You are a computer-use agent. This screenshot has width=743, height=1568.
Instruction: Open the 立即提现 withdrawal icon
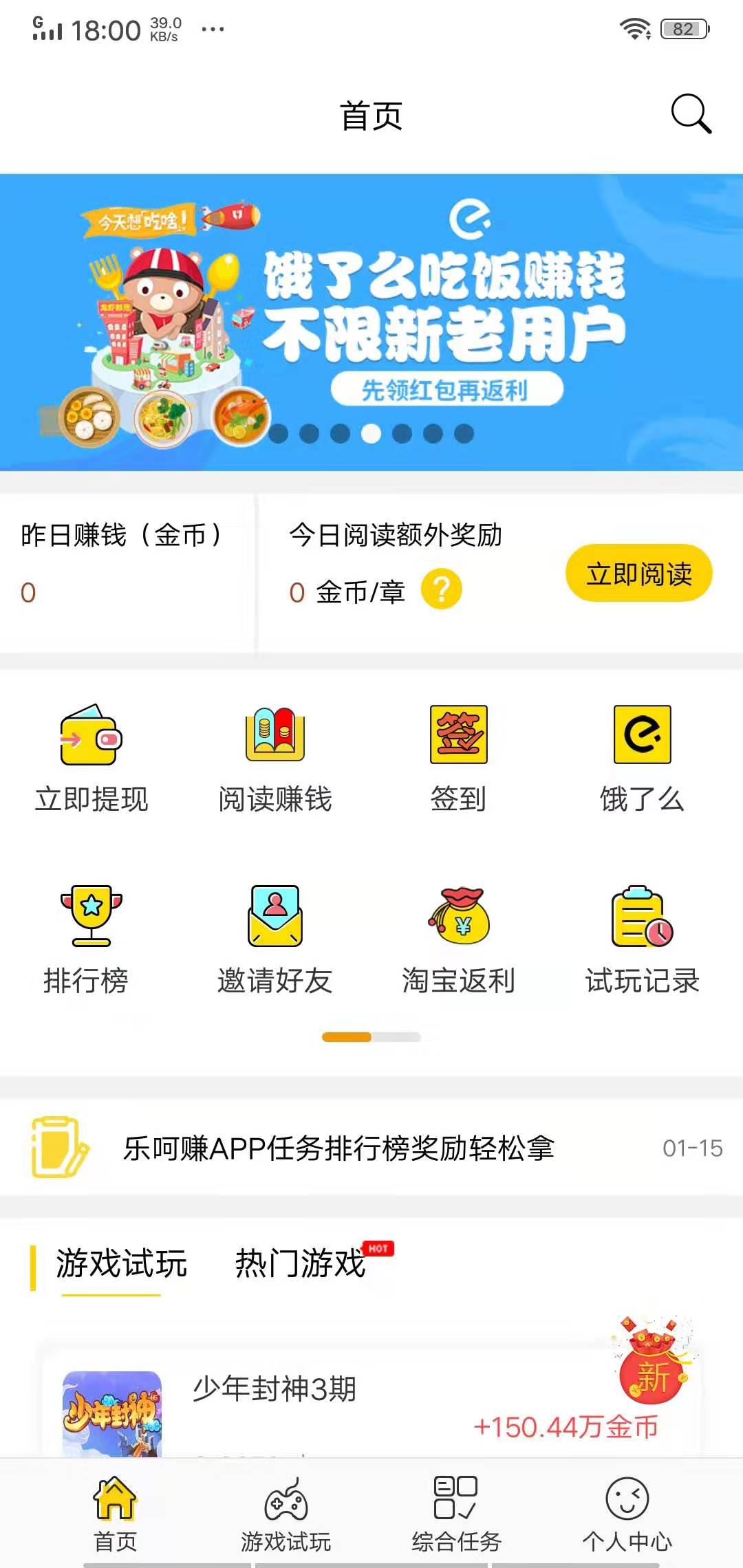pyautogui.click(x=91, y=756)
